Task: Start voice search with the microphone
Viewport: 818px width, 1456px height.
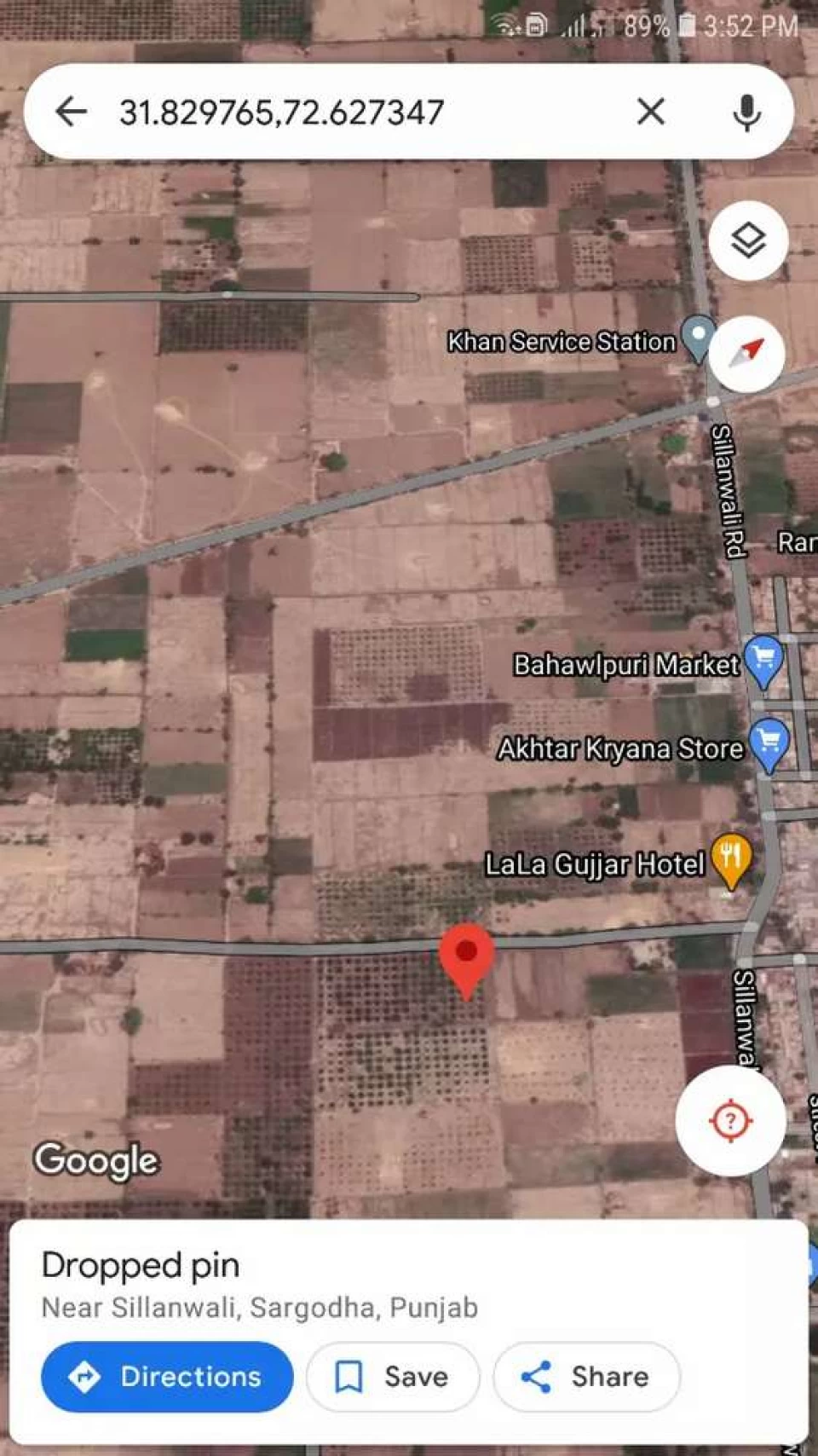Action: coord(746,112)
